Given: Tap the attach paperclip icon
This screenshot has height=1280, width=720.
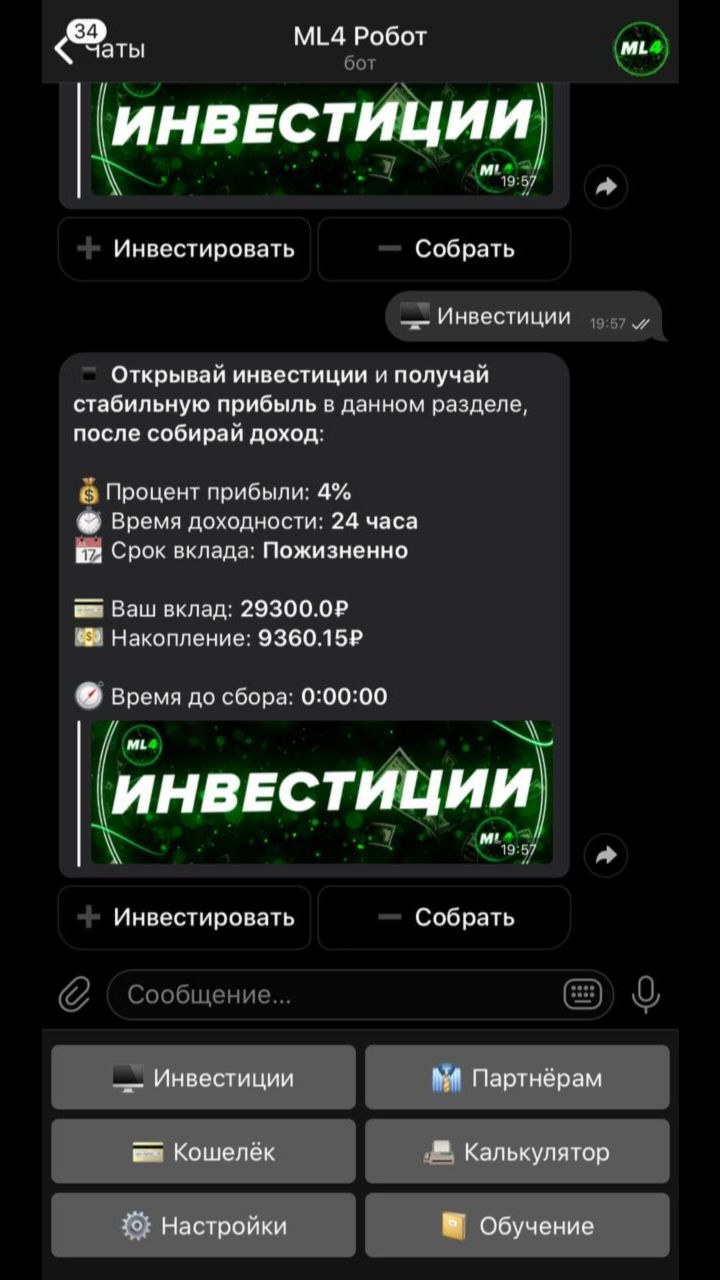Looking at the screenshot, I should pyautogui.click(x=74, y=994).
